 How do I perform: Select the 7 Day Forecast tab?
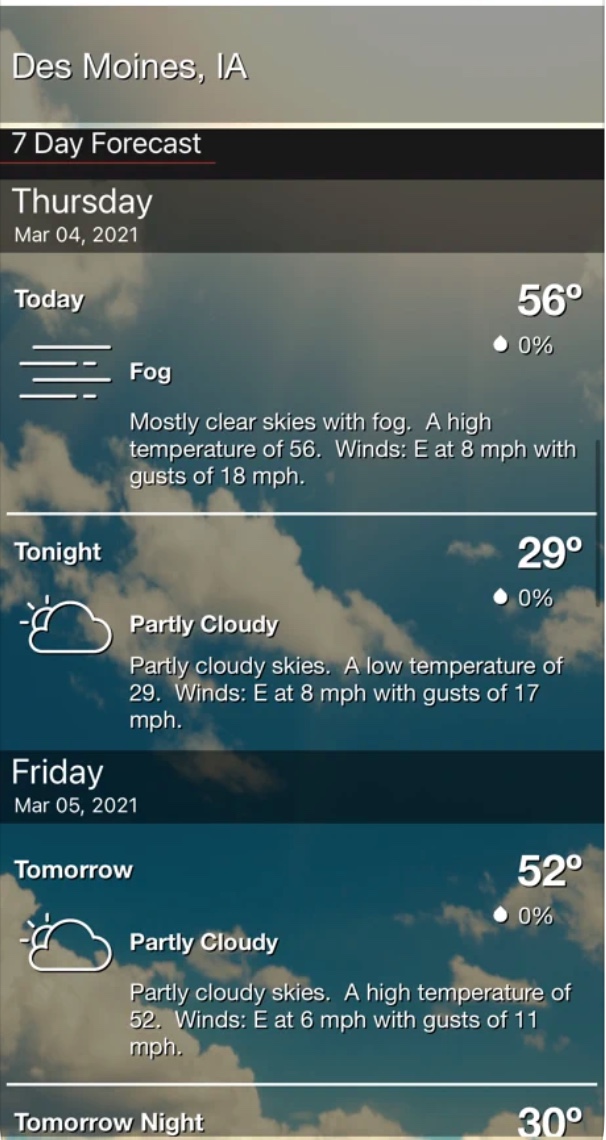pyautogui.click(x=107, y=144)
